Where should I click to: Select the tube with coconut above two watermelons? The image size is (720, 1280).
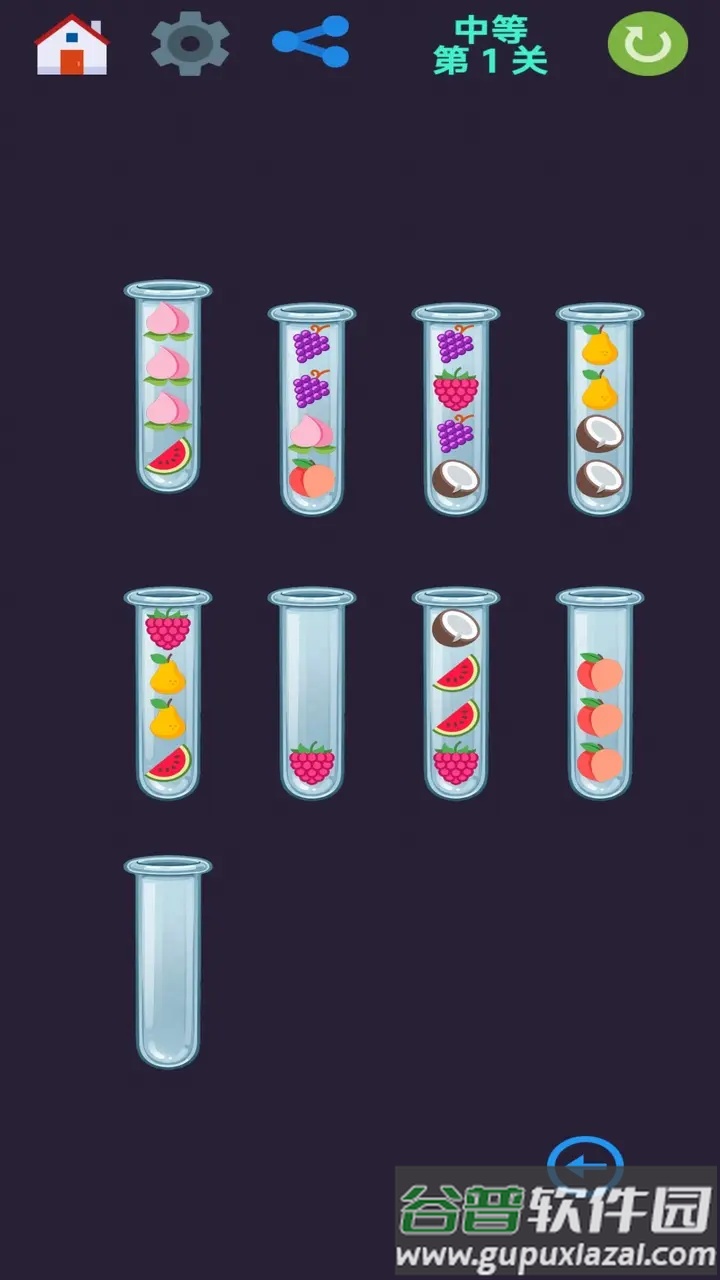pos(456,695)
